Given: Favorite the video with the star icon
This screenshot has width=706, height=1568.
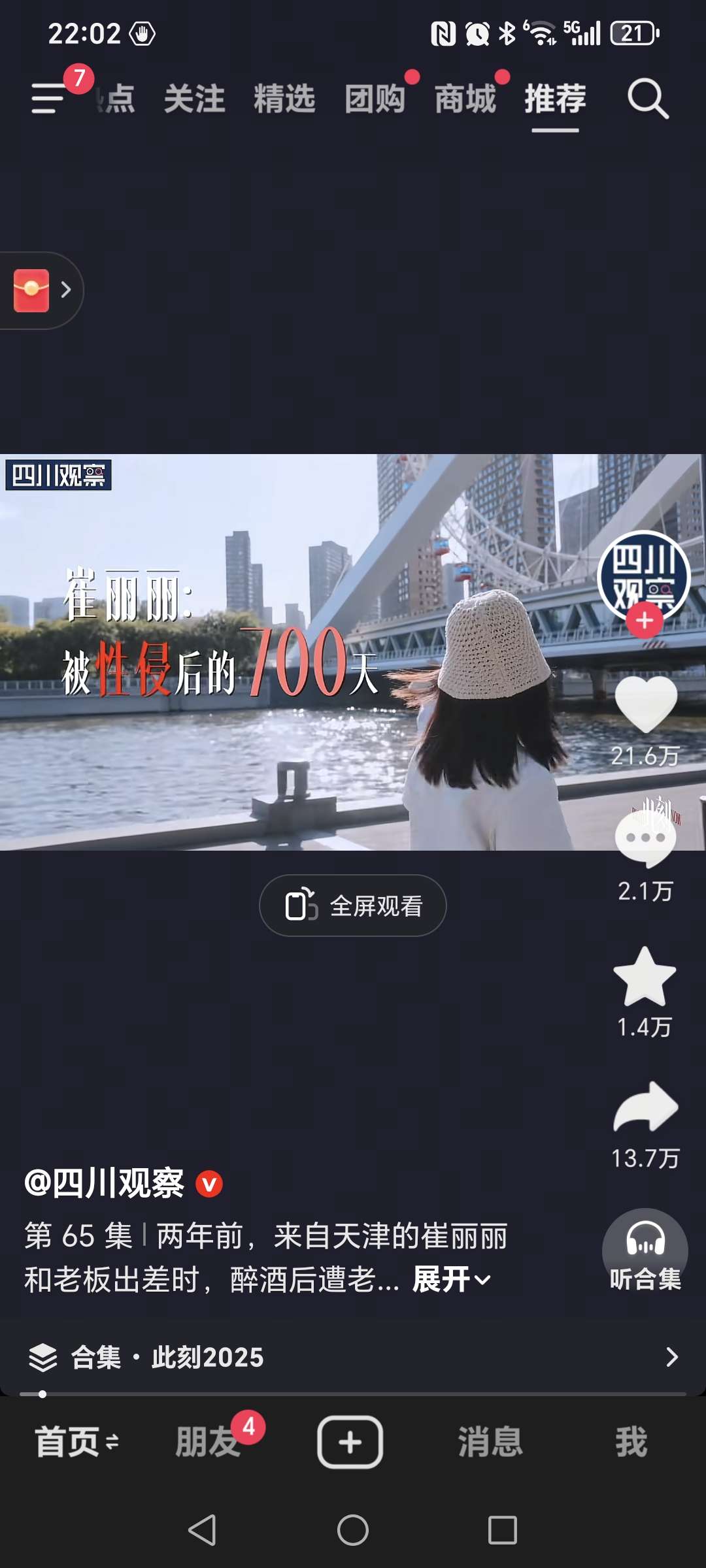Looking at the screenshot, I should click(x=645, y=976).
